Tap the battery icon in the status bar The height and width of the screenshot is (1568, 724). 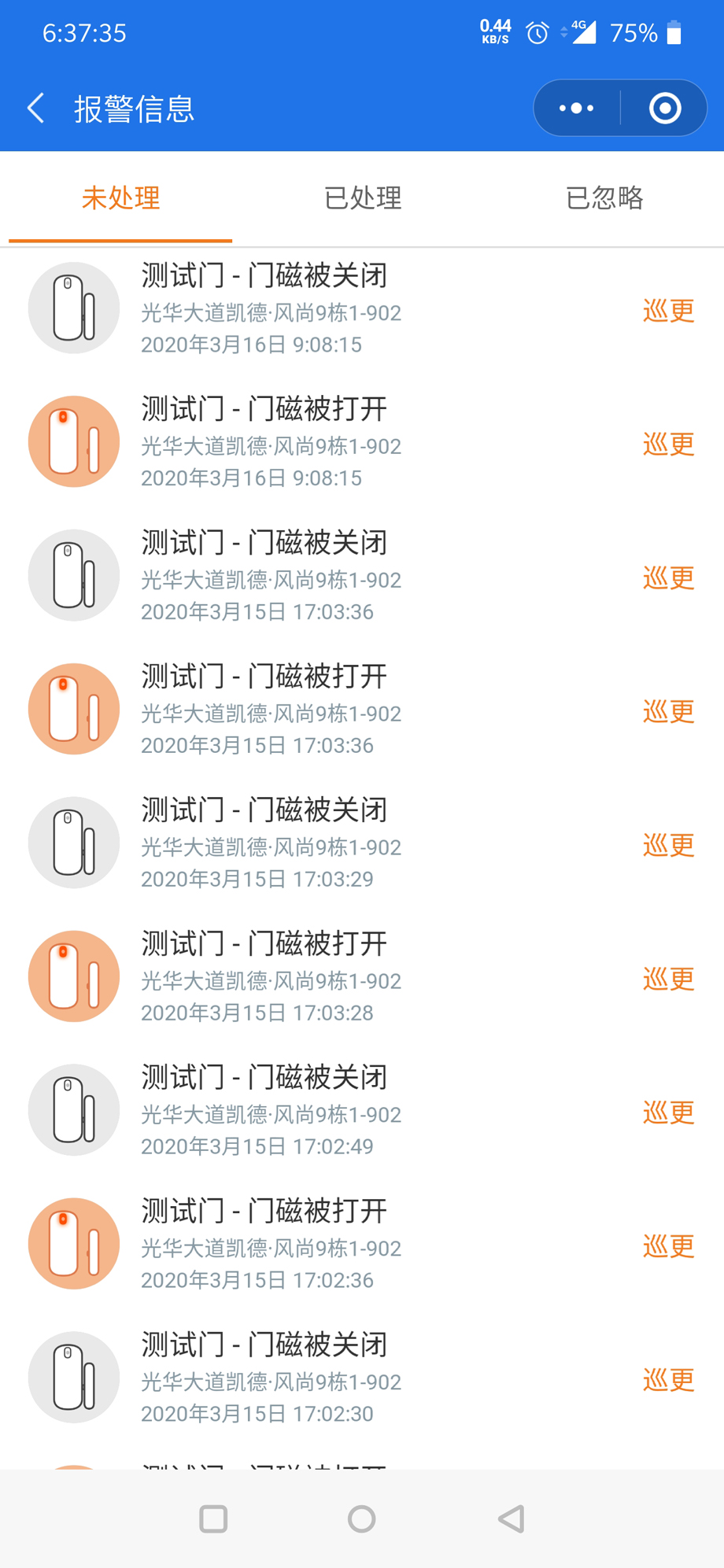tap(675, 33)
